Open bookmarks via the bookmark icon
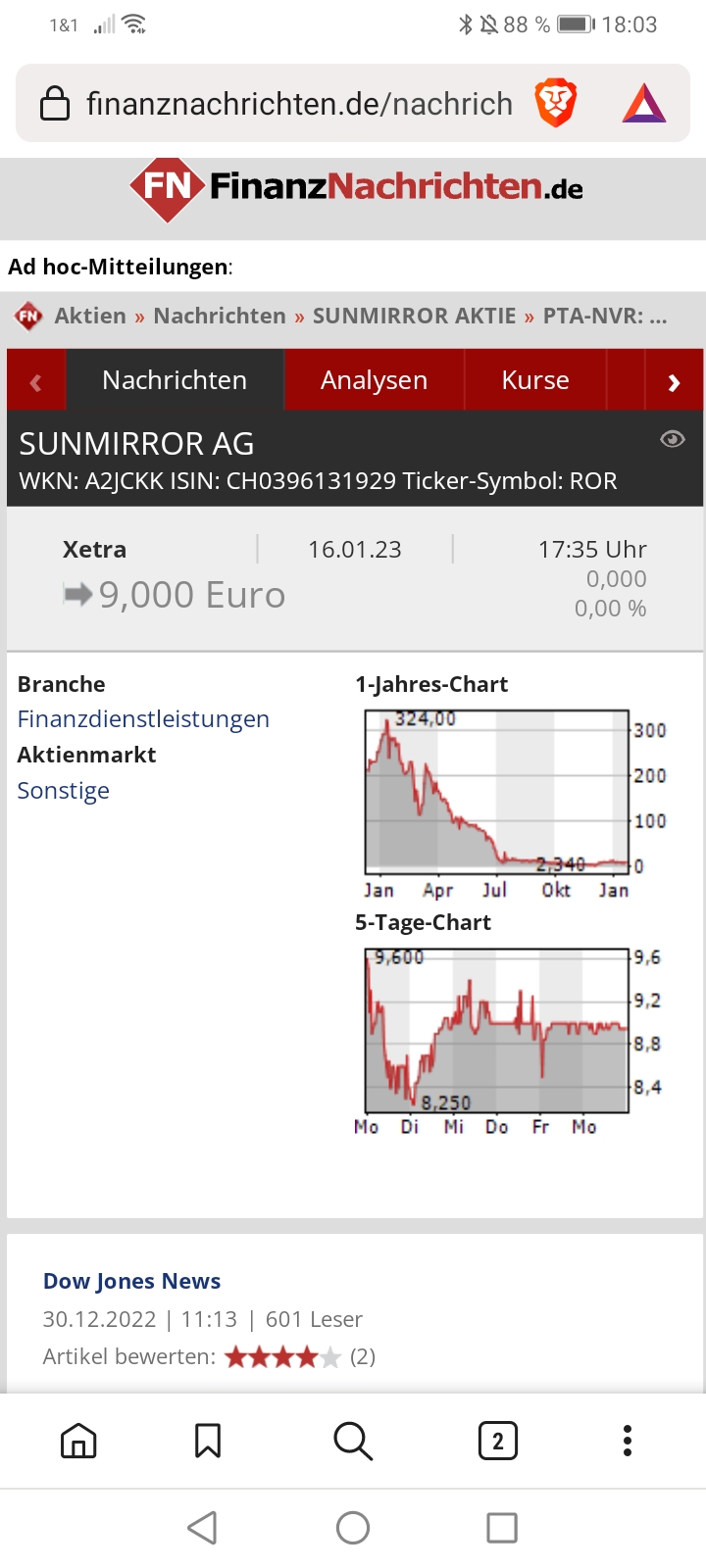Screen dimensions: 706x1568 coord(206,1441)
